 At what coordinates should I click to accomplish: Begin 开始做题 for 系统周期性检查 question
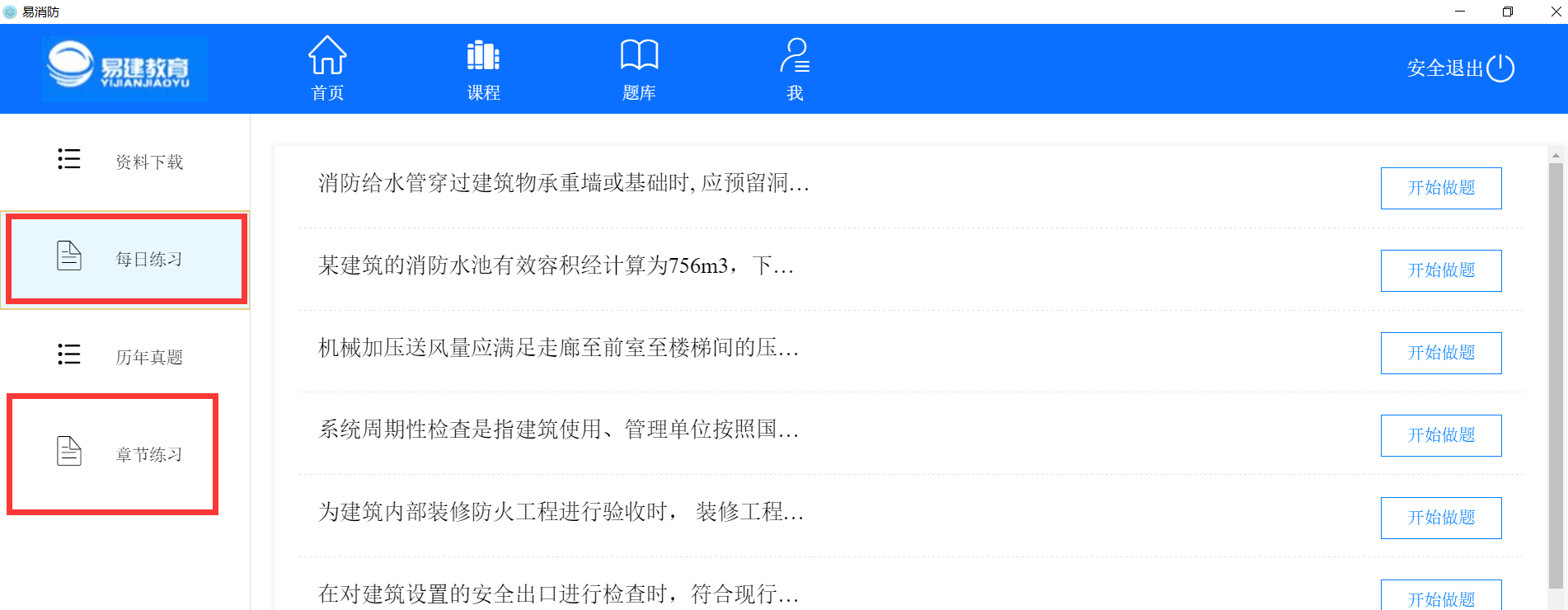click(x=1441, y=435)
